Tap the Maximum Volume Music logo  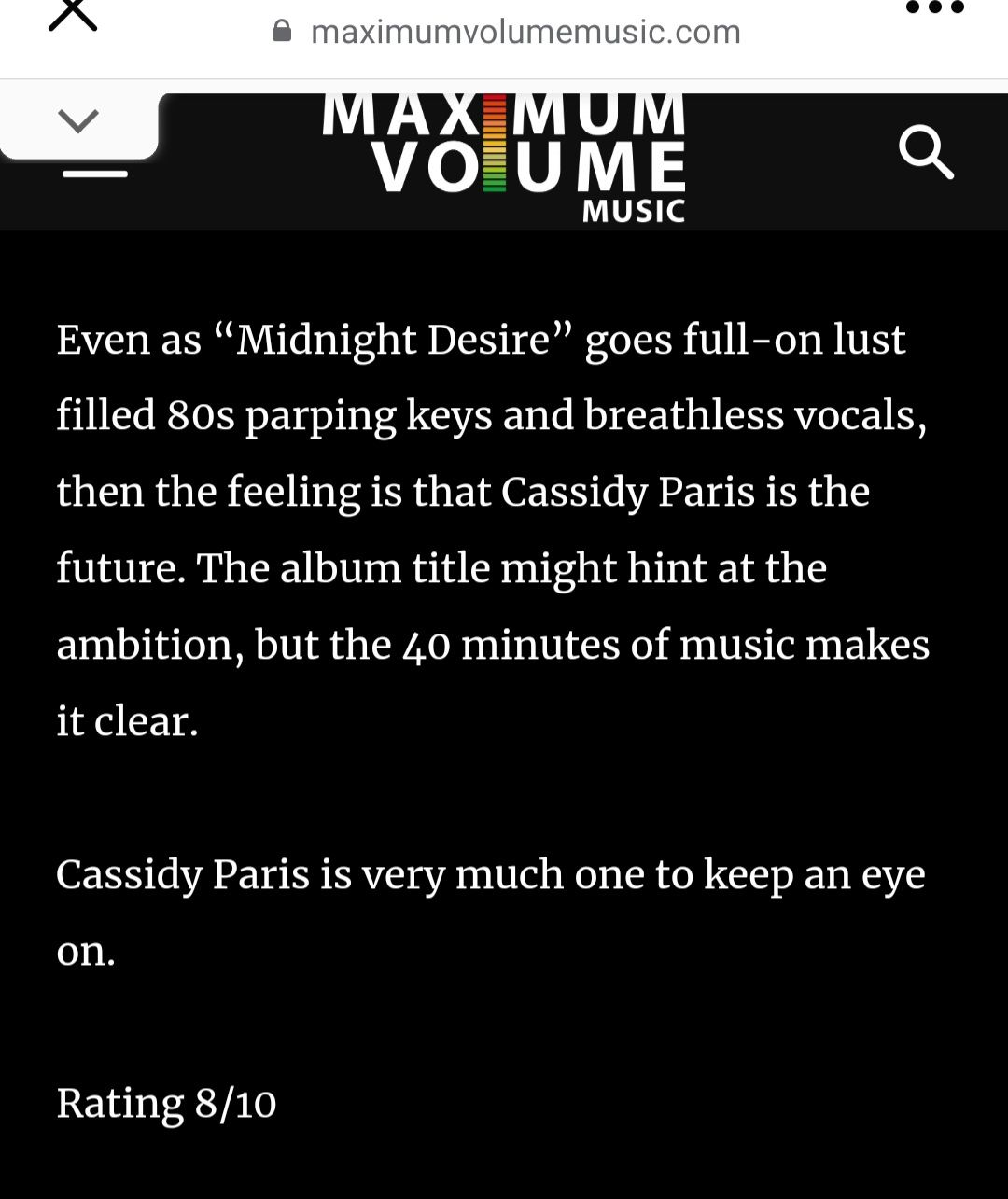pos(504,157)
